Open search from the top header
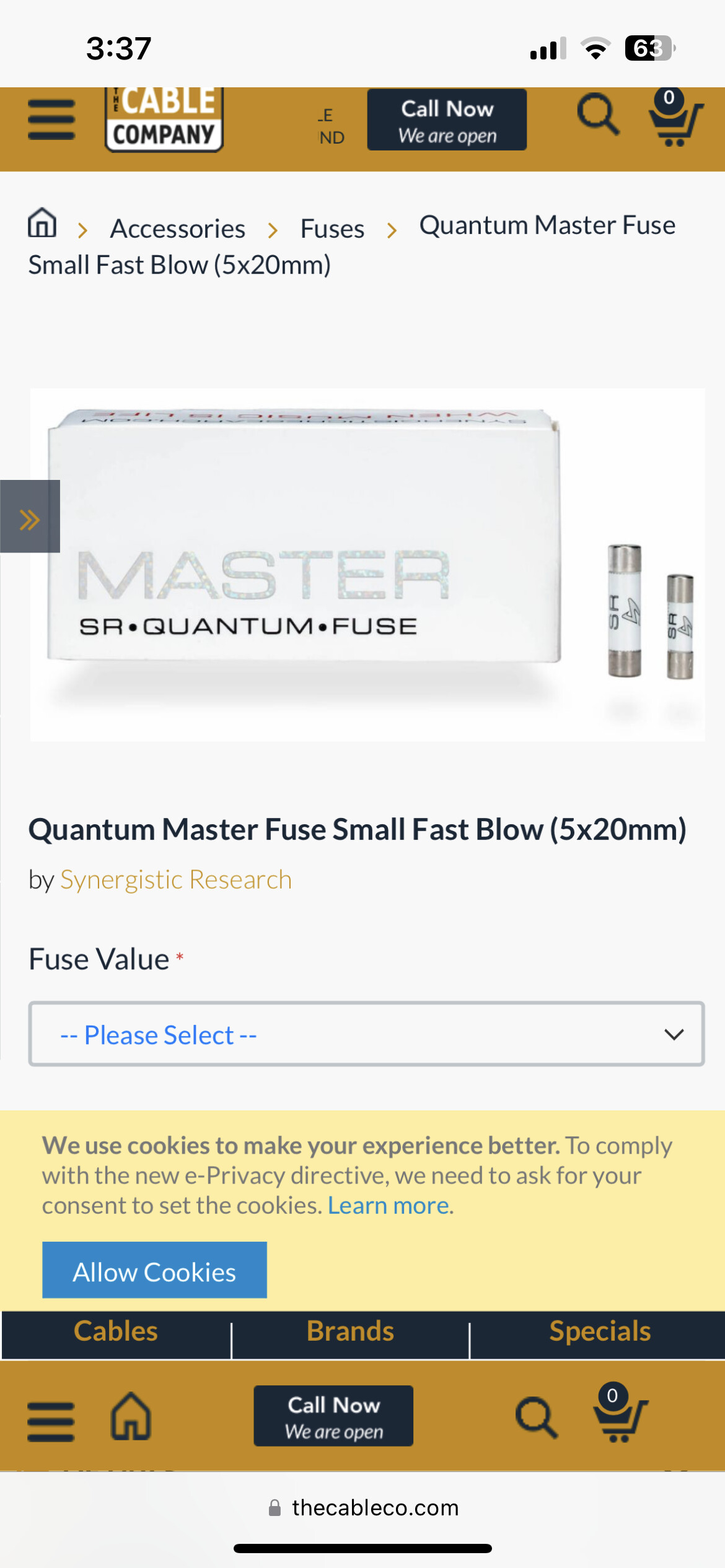 click(598, 115)
